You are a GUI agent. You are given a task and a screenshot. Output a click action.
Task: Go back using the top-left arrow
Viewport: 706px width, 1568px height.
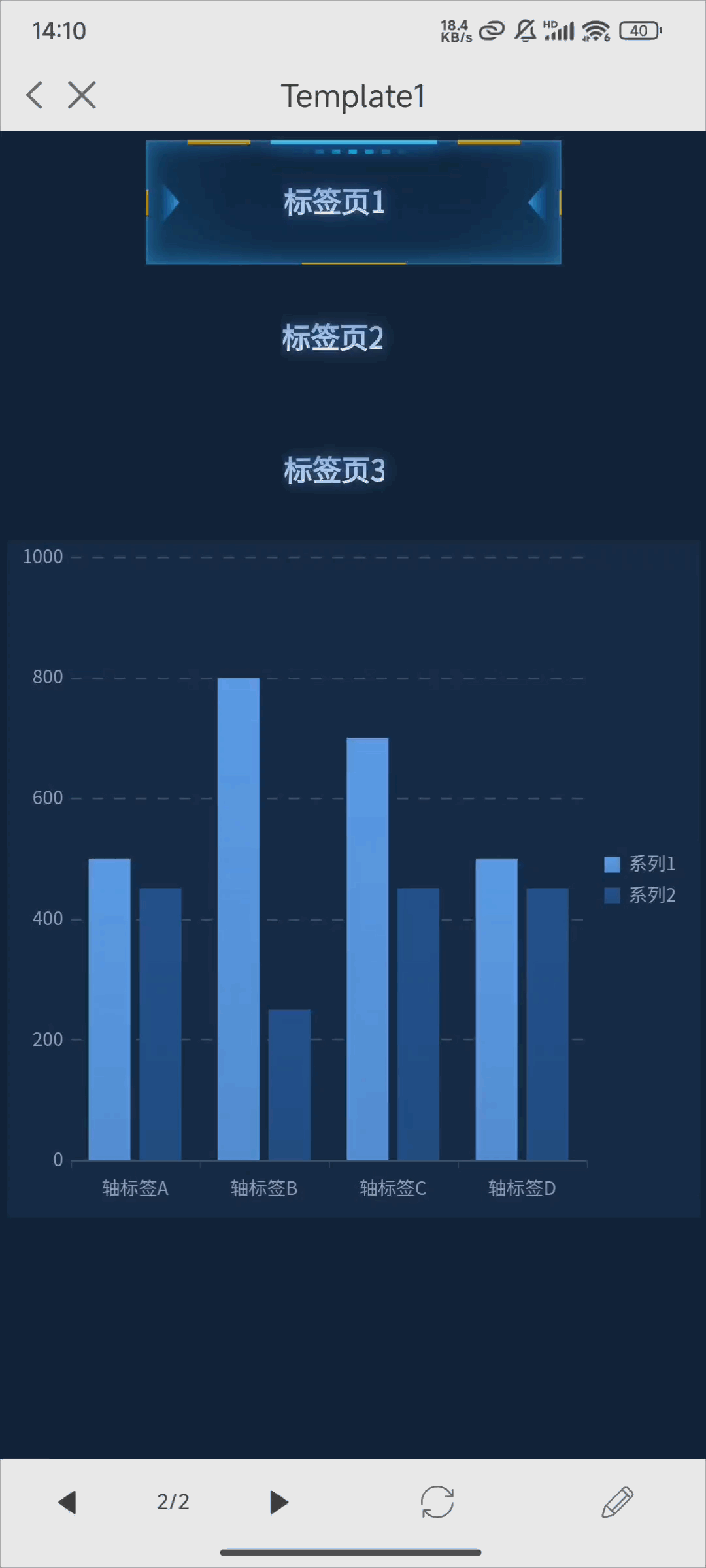(x=35, y=95)
